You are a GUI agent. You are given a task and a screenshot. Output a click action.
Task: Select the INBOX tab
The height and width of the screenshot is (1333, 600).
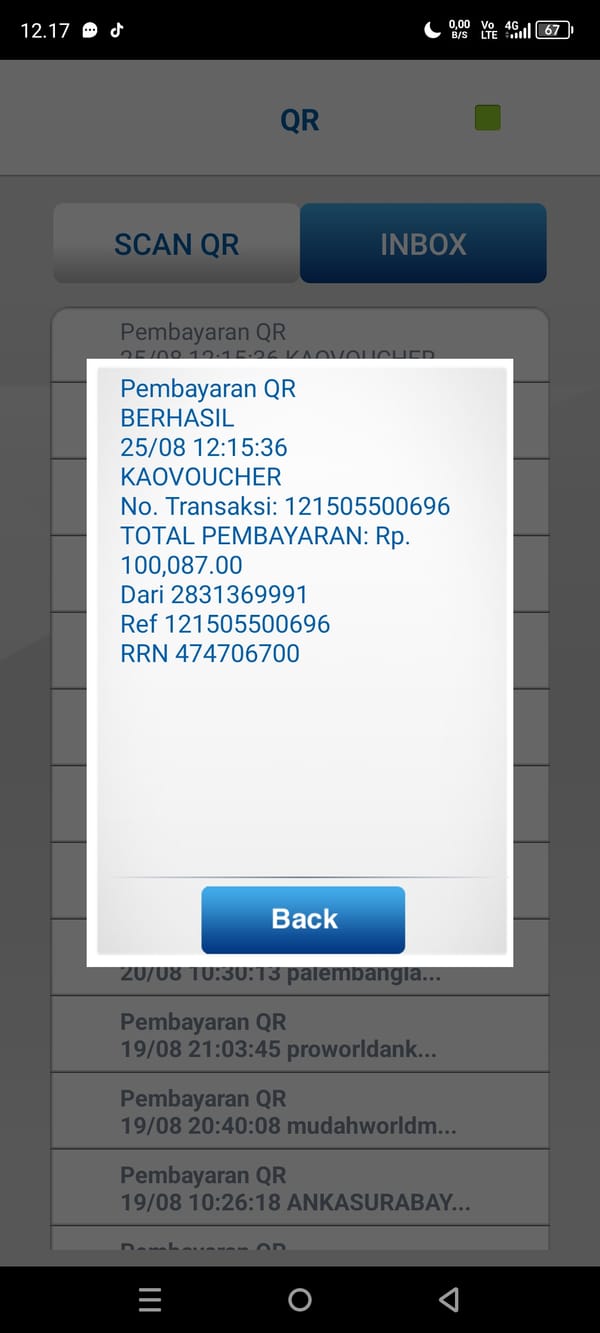pos(423,244)
